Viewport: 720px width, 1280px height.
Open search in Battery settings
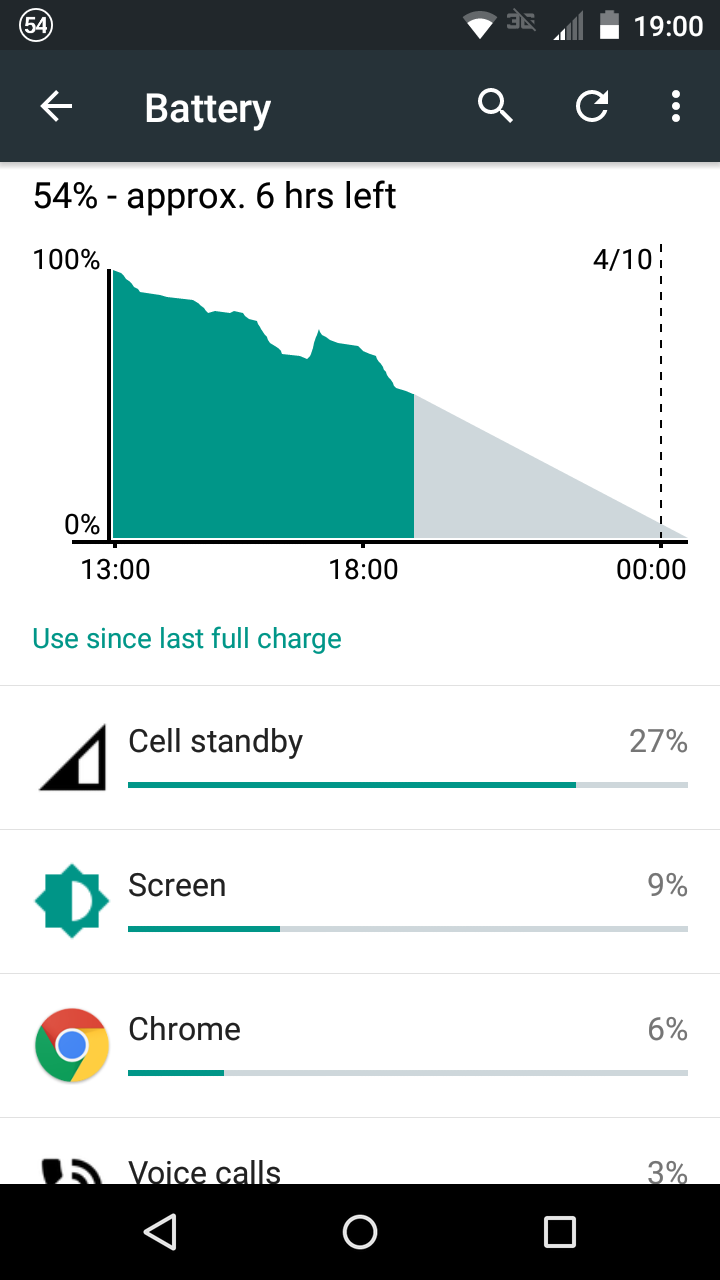tap(495, 106)
